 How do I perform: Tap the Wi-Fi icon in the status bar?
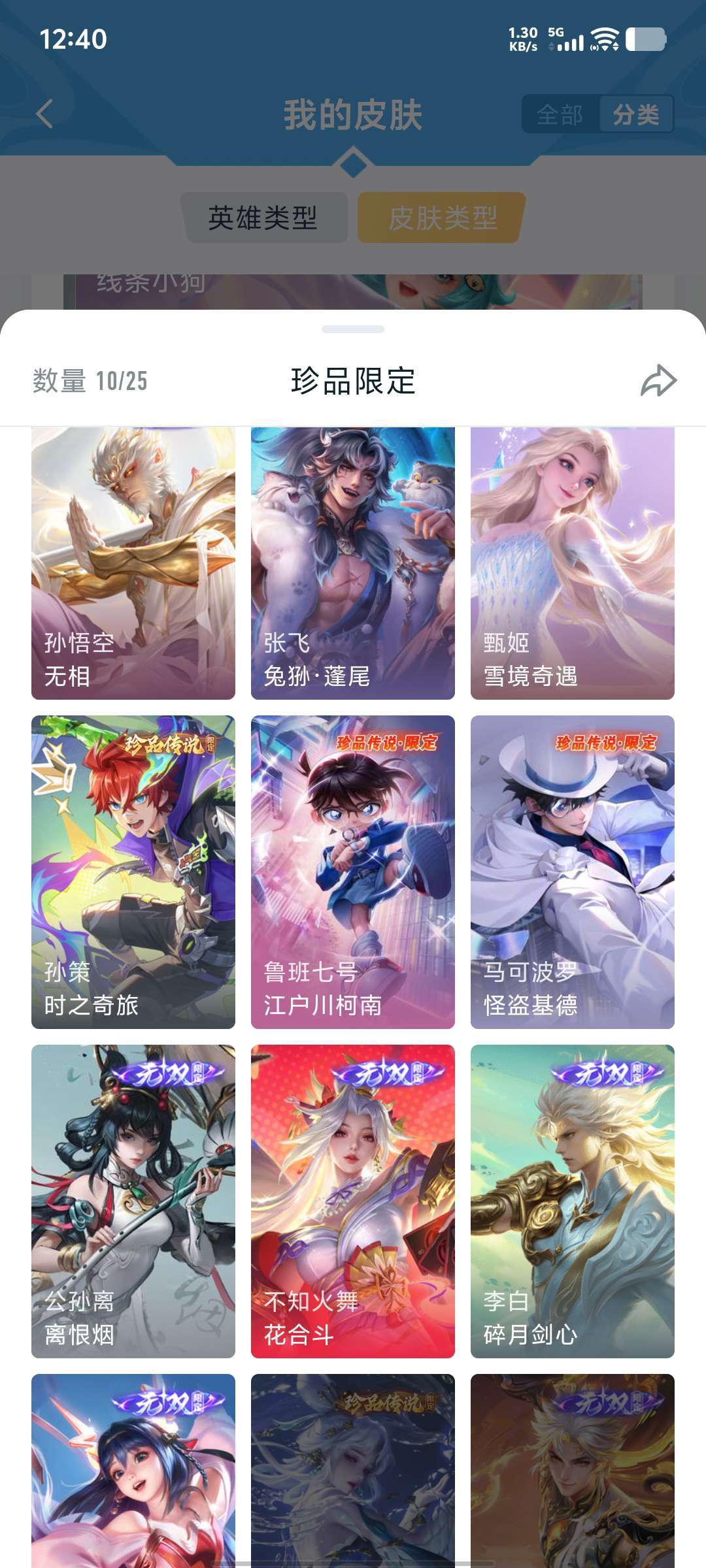(x=605, y=39)
